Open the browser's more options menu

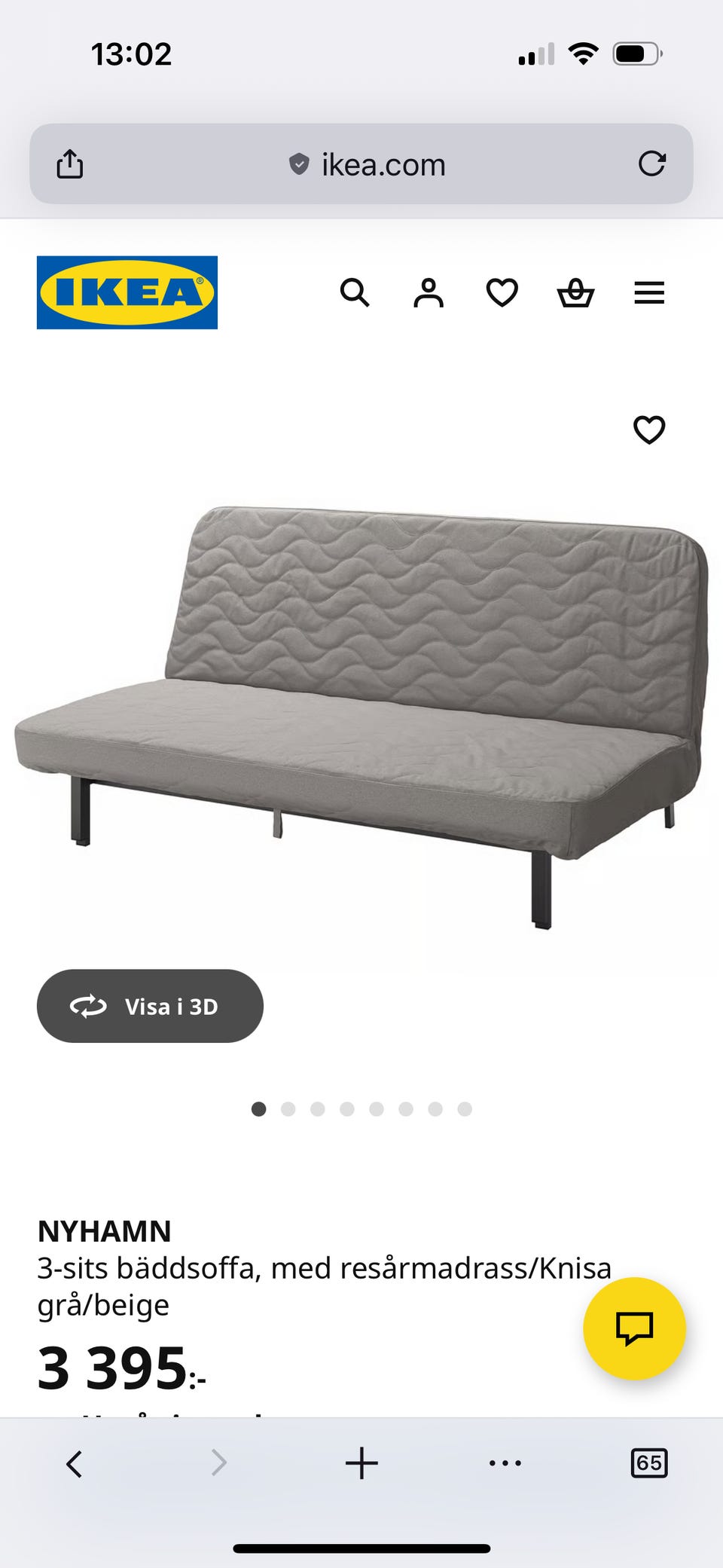[505, 1463]
